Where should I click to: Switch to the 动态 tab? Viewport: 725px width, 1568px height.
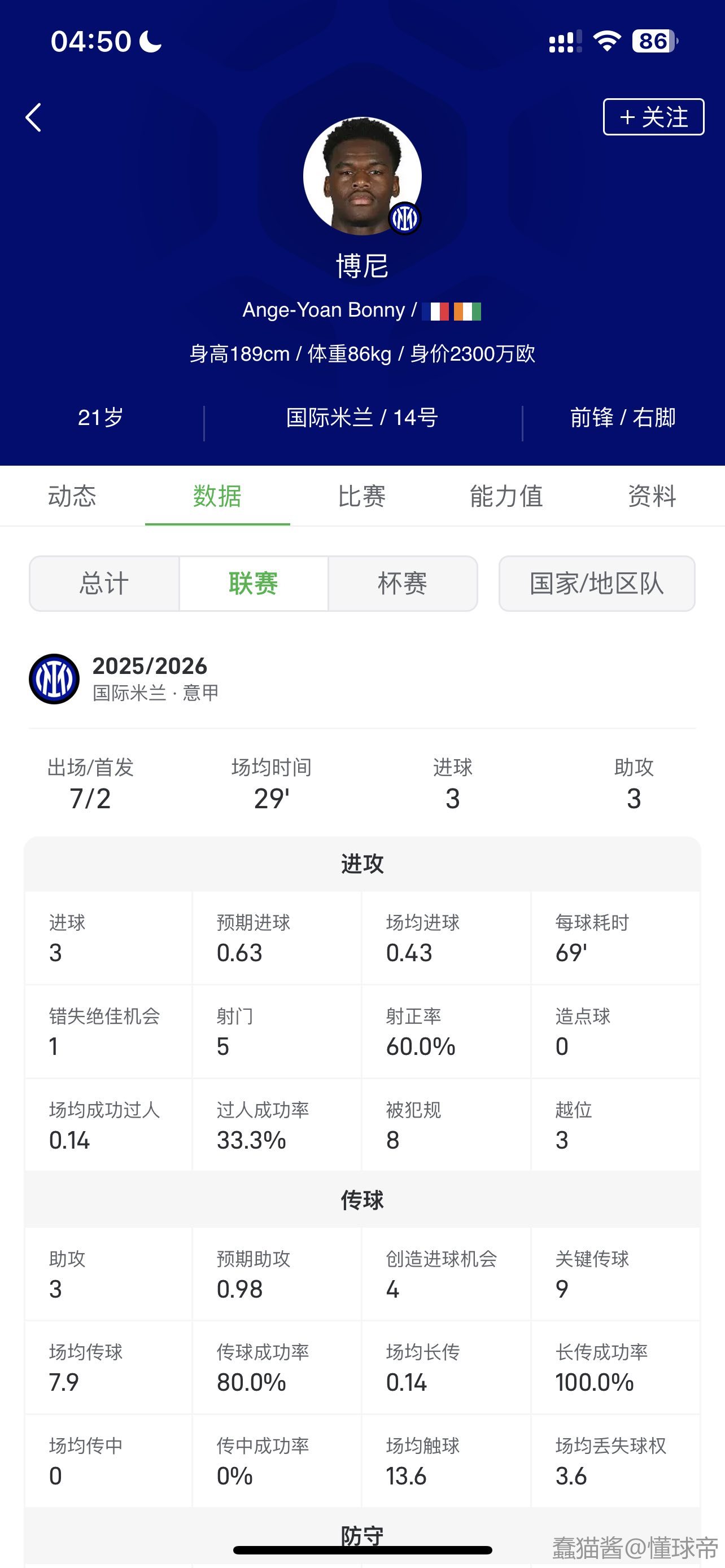coord(72,496)
